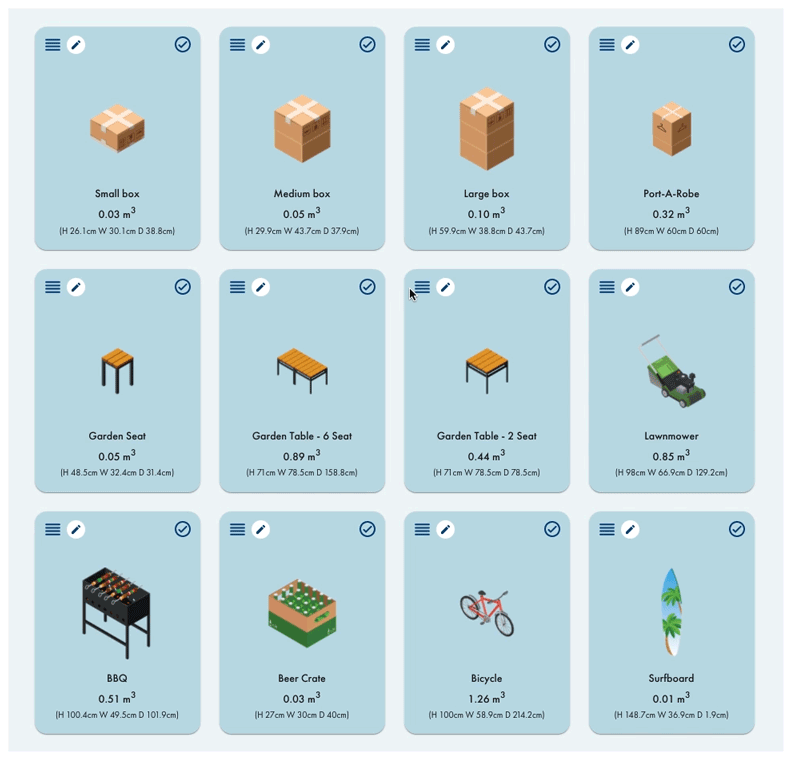This screenshot has height=759, width=791.
Task: Edit the Port-A-Robe item
Action: pyautogui.click(x=630, y=45)
